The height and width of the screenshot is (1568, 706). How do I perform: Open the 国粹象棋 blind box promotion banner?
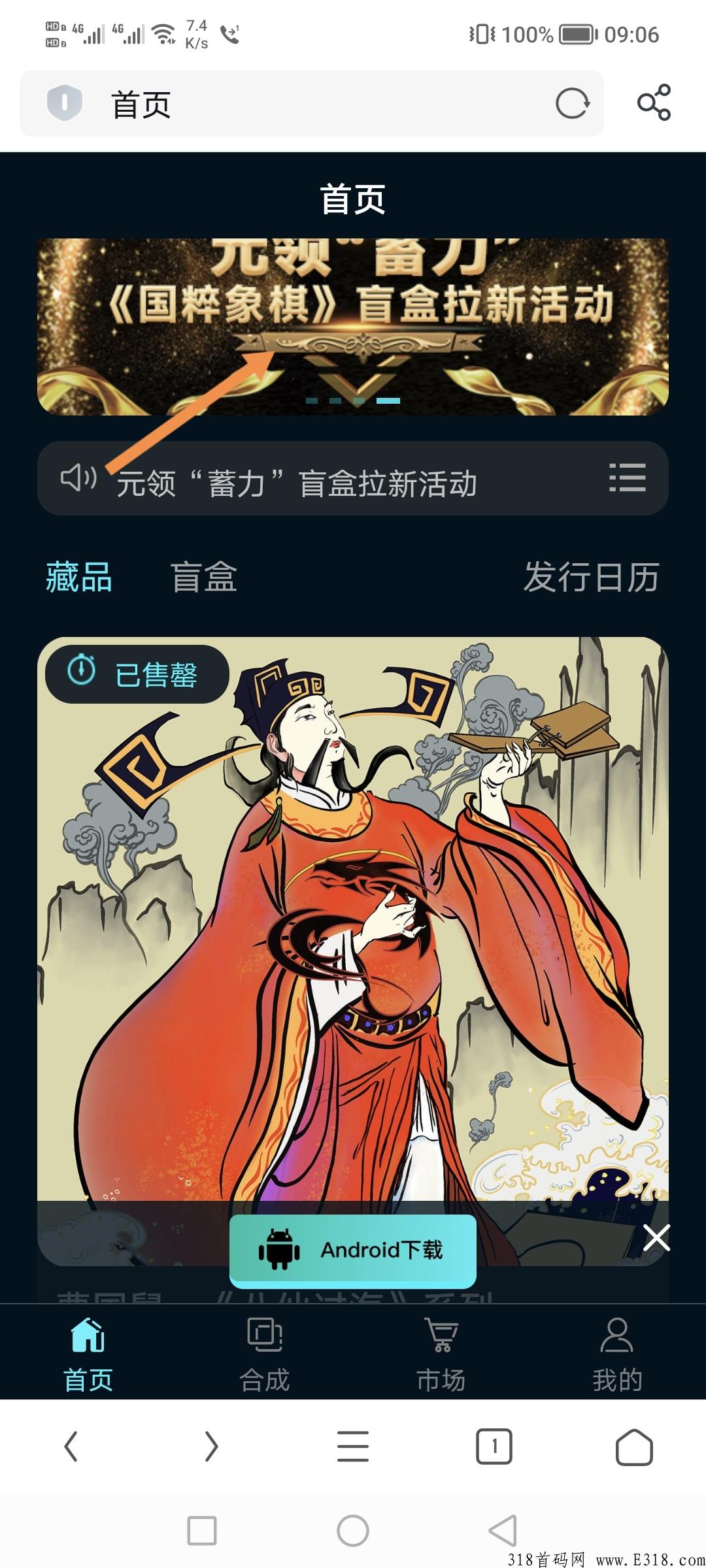click(x=353, y=325)
